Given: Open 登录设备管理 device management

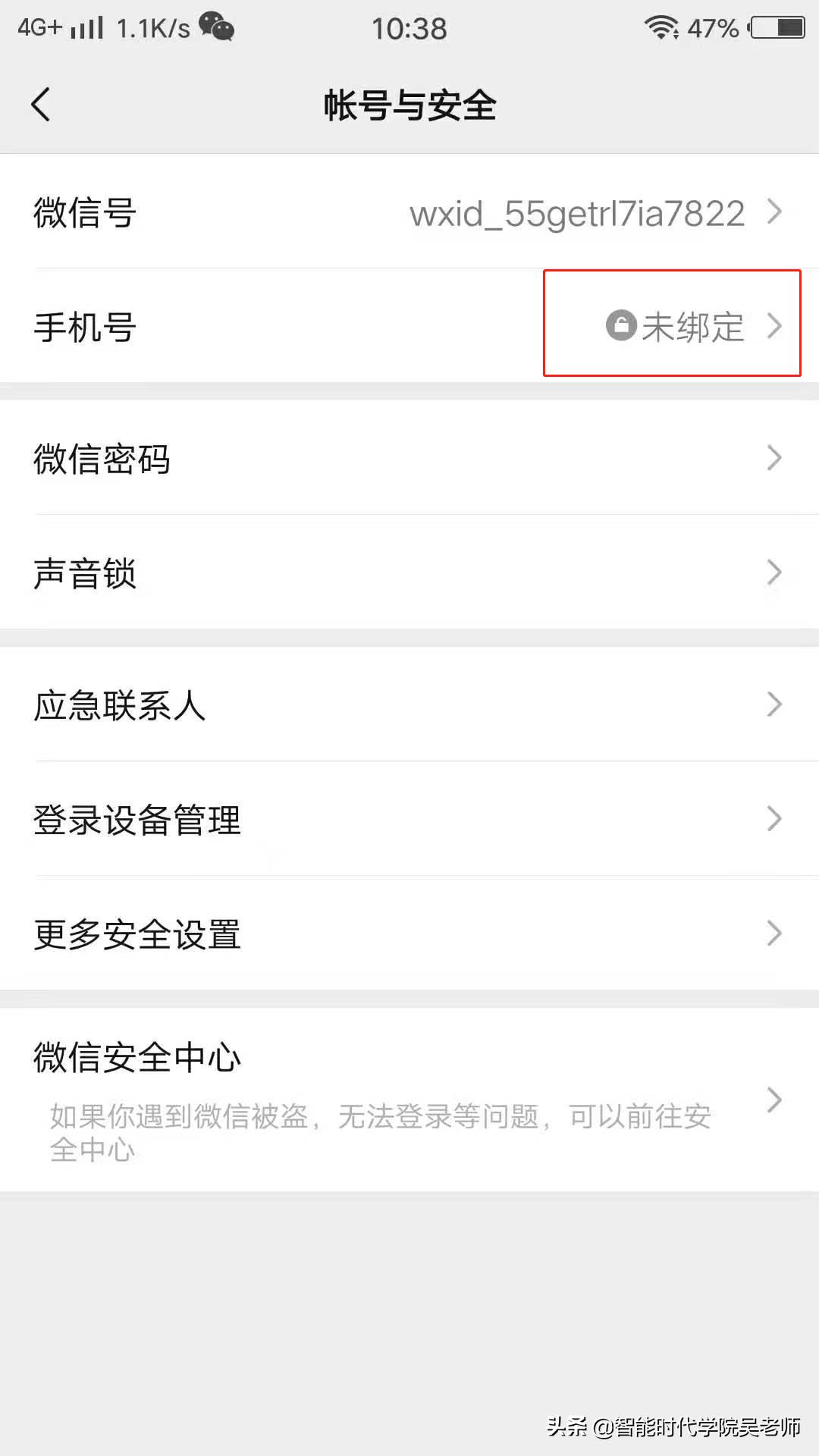Looking at the screenshot, I should click(x=409, y=819).
